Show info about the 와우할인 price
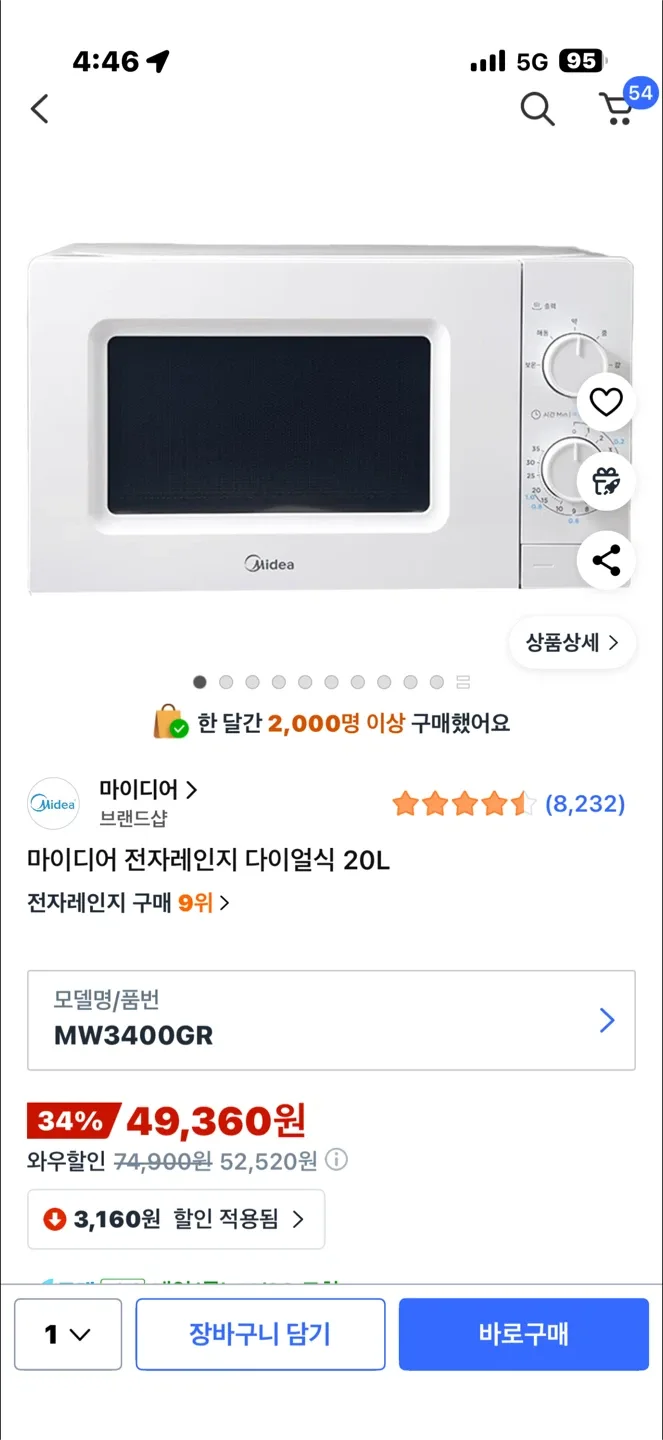Viewport: 663px width, 1440px height. pos(338,1161)
